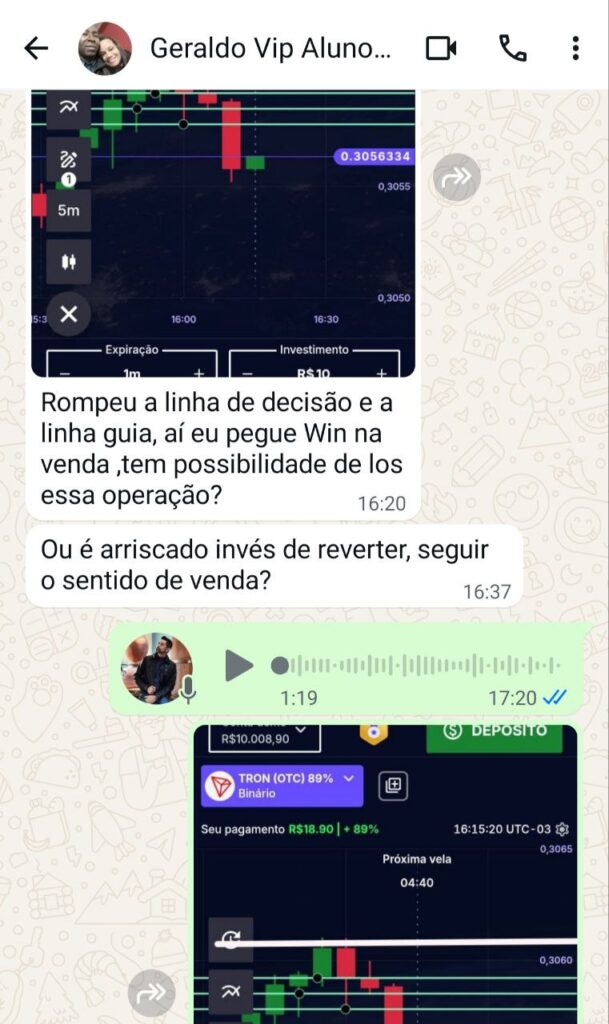Start a video call
Image resolution: width=609 pixels, height=1024 pixels.
point(441,48)
